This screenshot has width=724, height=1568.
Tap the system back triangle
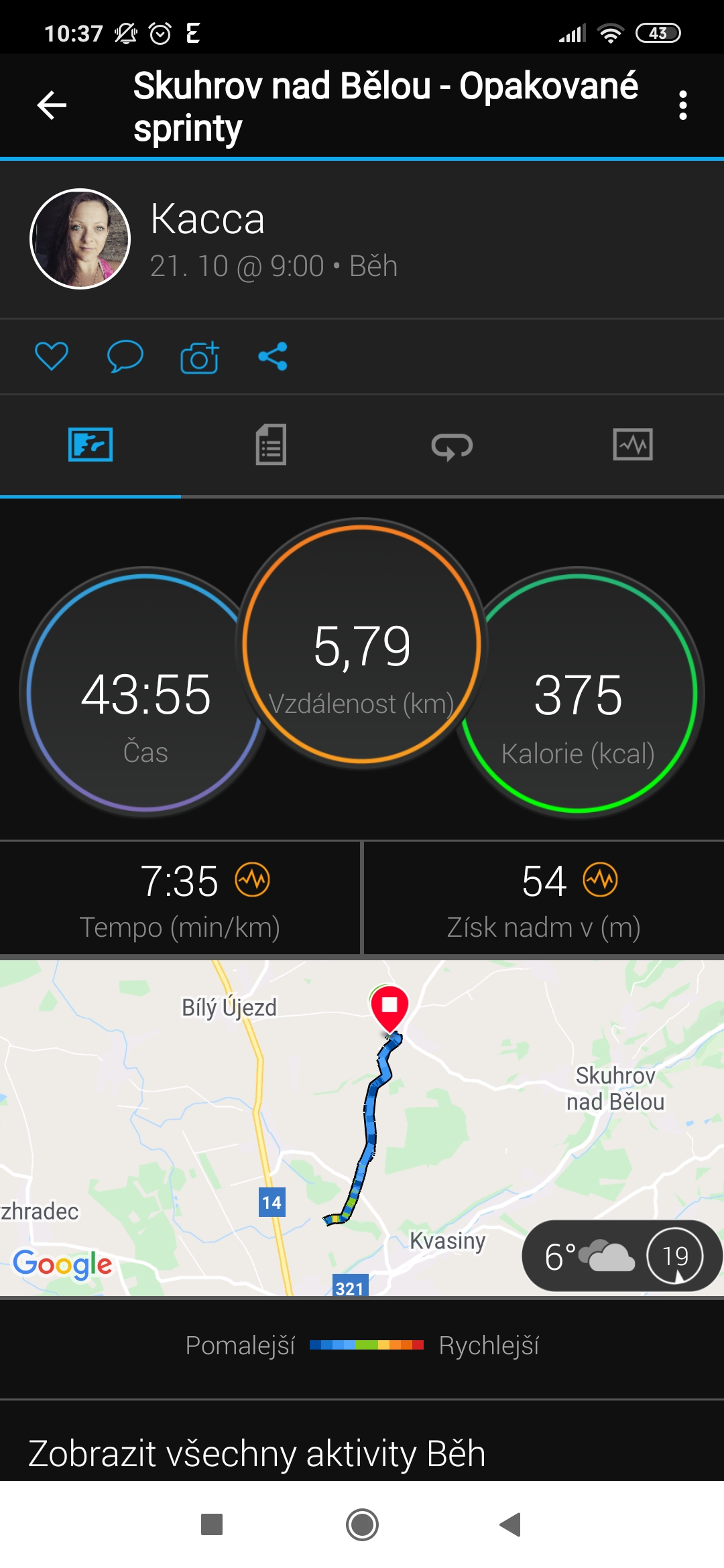511,1525
